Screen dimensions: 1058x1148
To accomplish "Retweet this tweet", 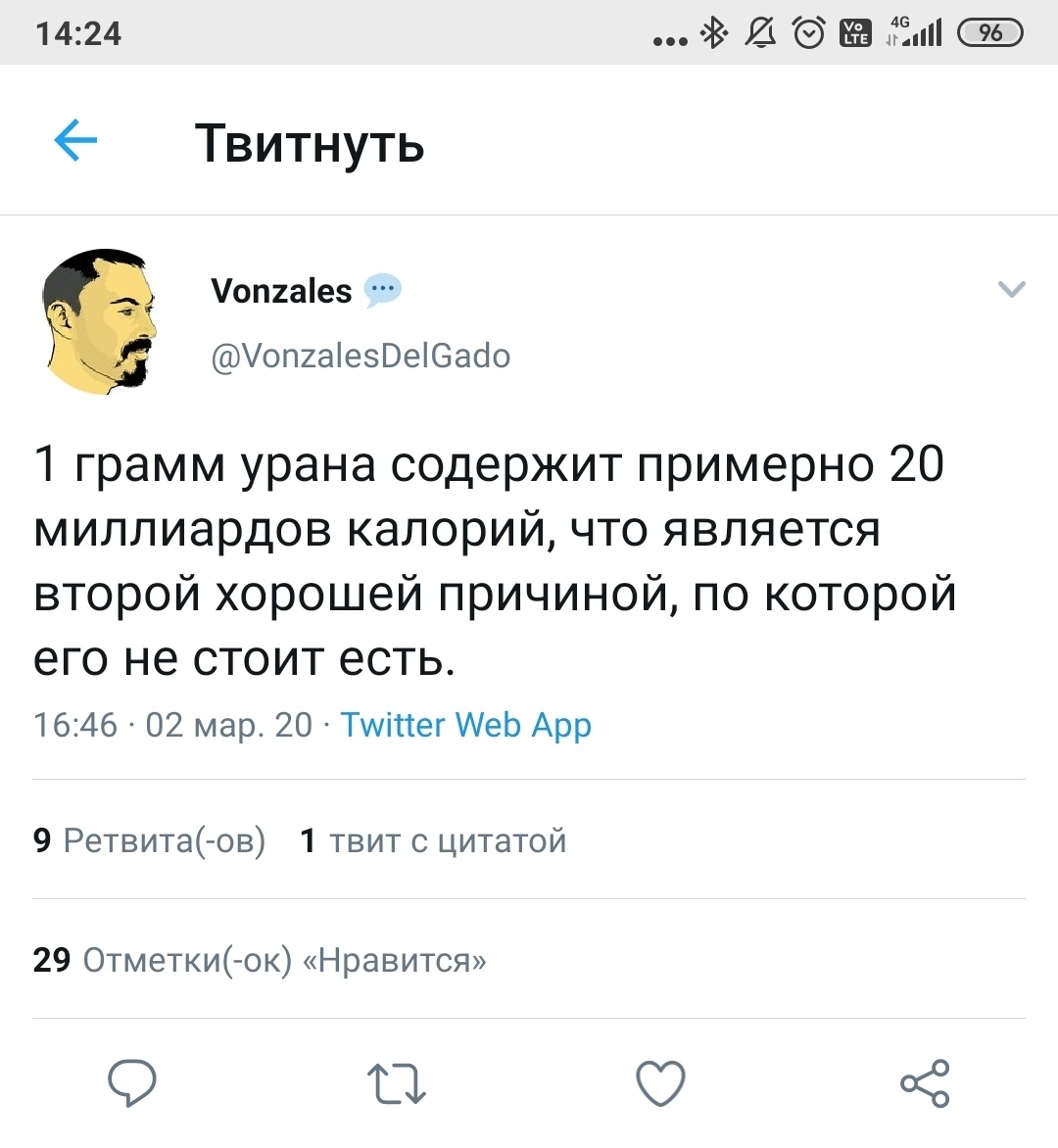I will (397, 1084).
